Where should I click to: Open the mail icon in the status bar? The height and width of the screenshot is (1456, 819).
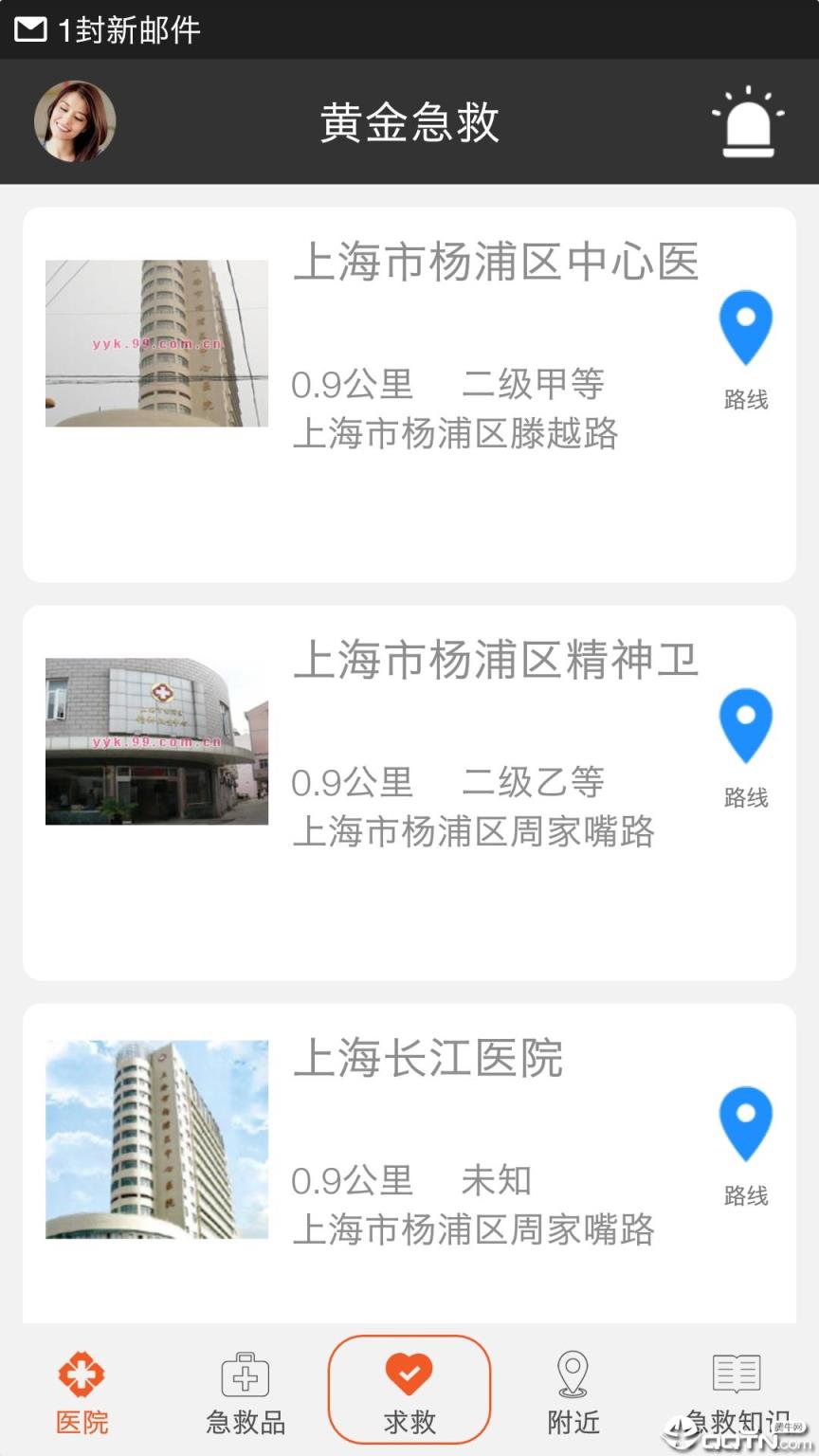[31, 28]
